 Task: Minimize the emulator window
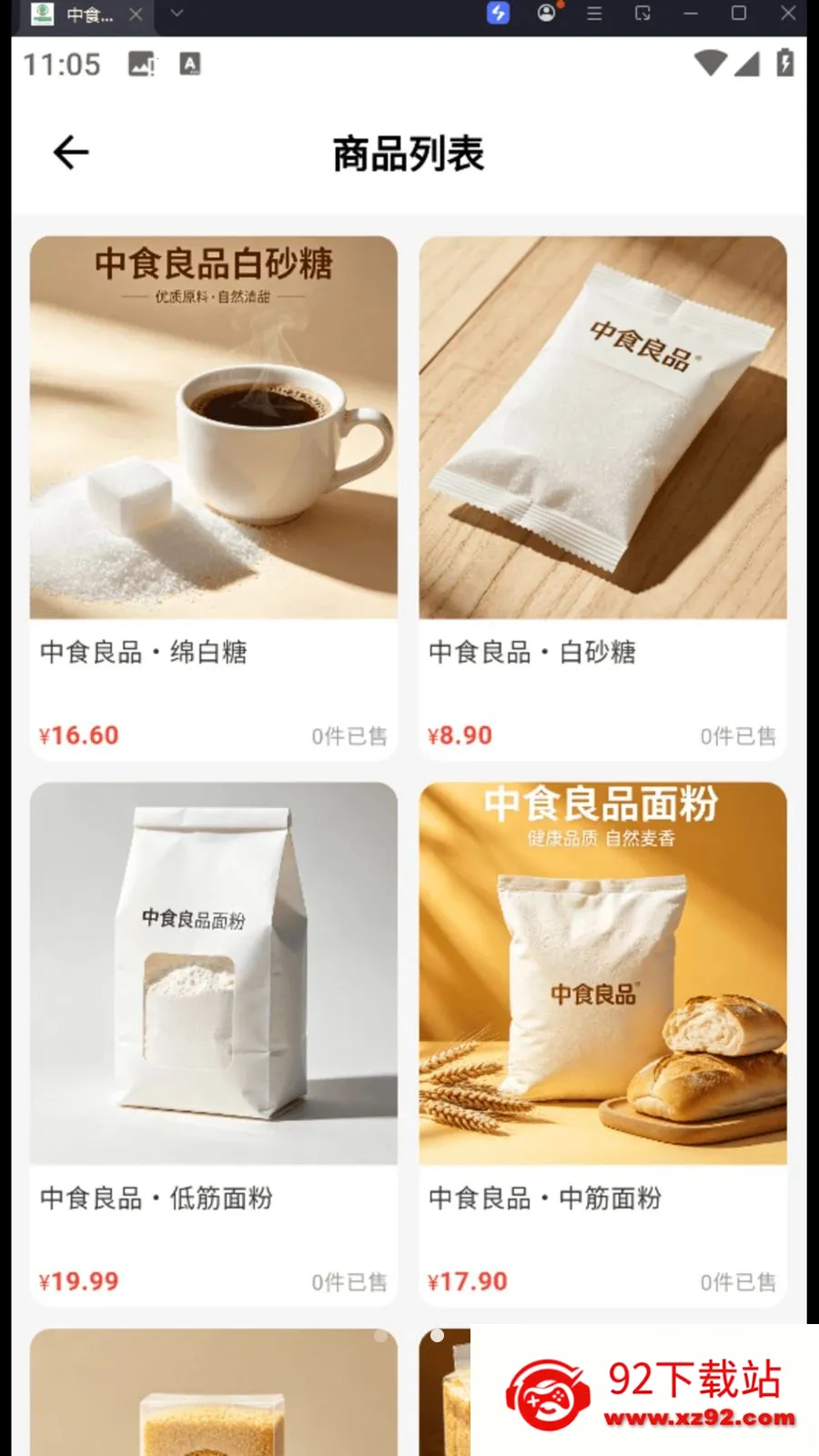pyautogui.click(x=691, y=13)
